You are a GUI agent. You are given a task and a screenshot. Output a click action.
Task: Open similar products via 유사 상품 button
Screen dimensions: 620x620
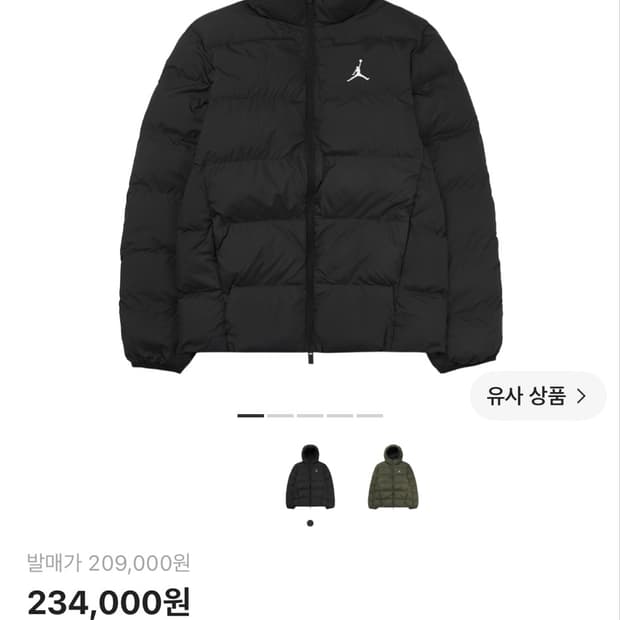coord(538,396)
